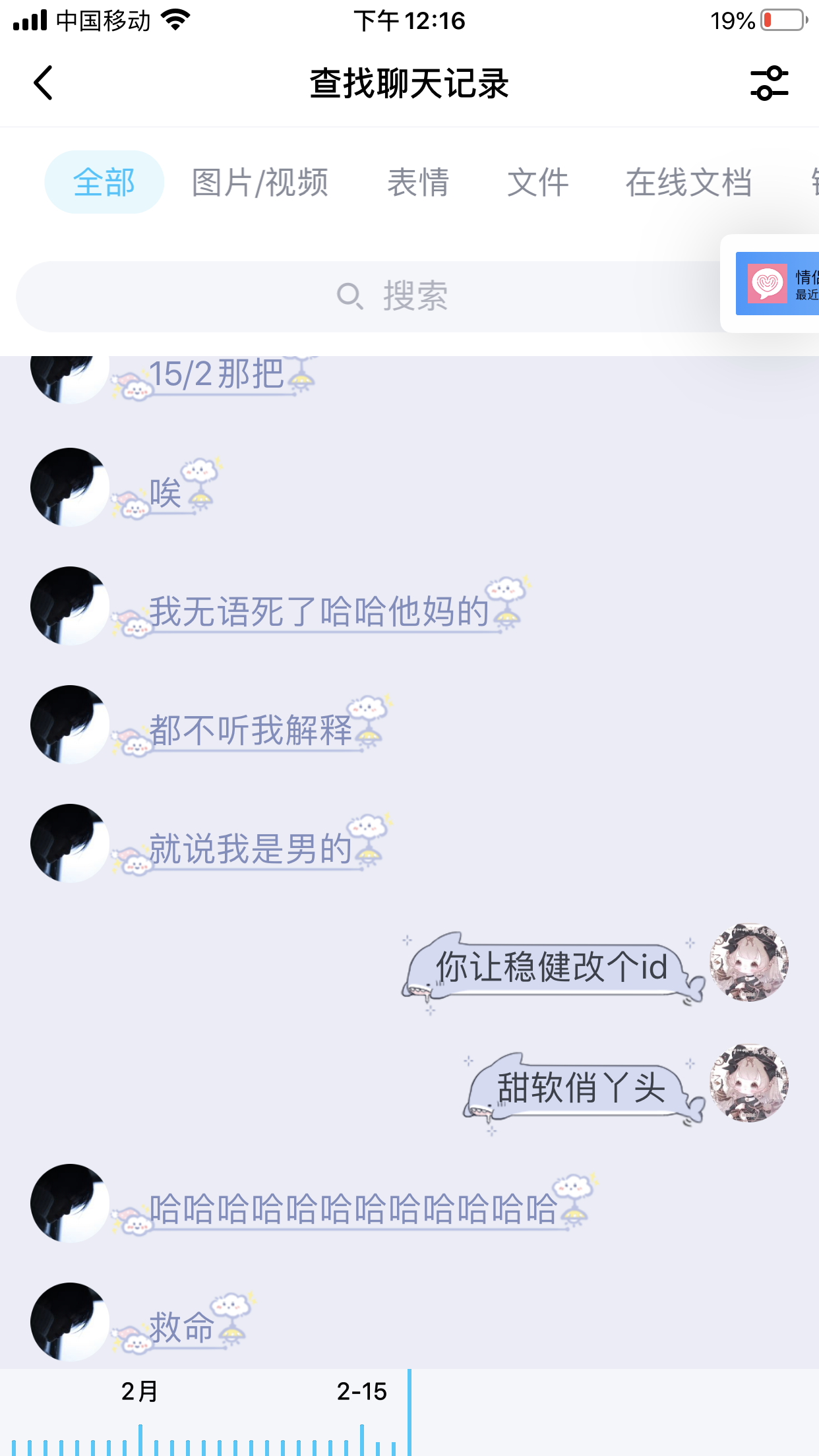
Task: Jump to message 就说我是男的
Action: point(251,848)
